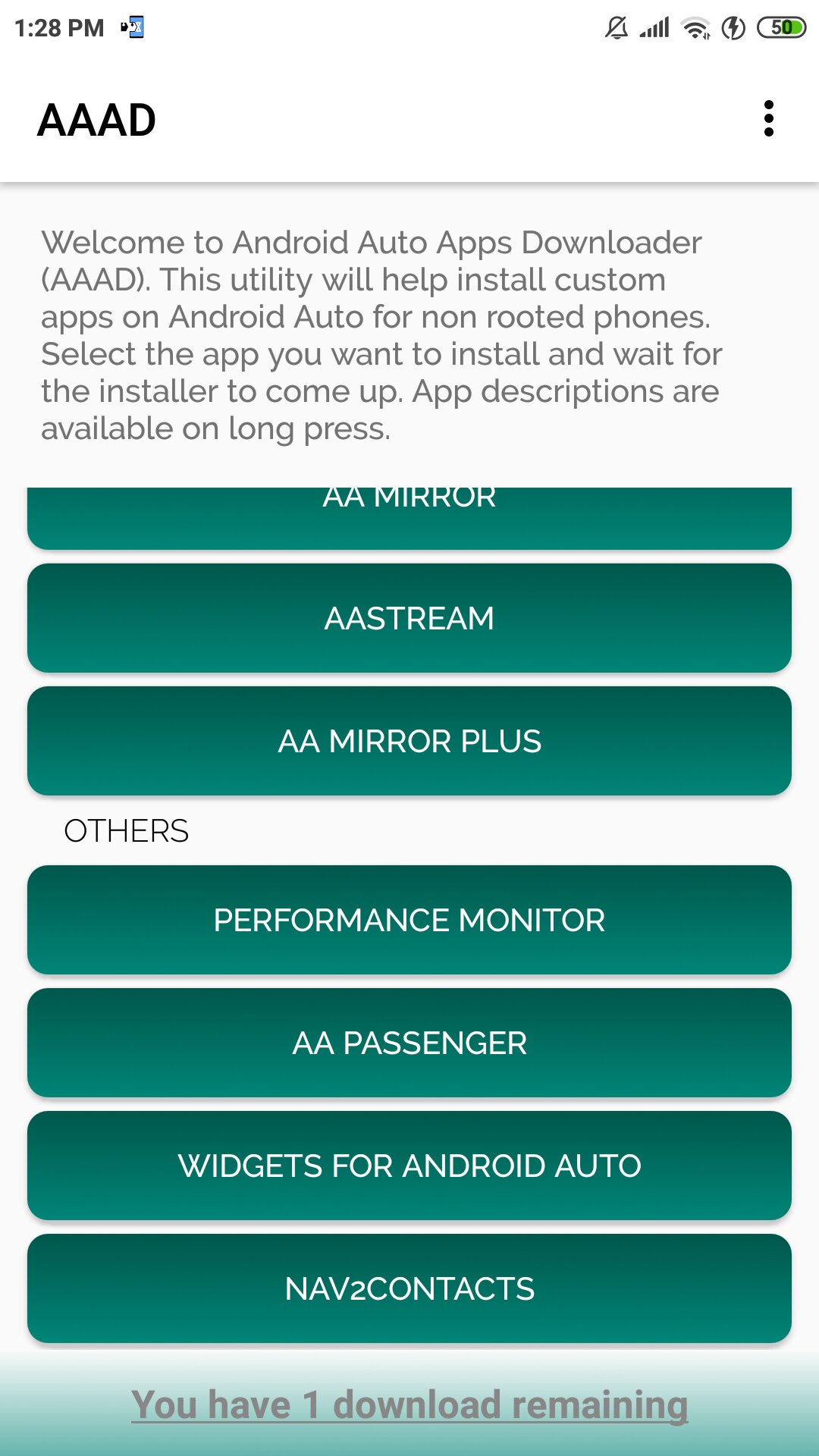Open the 'You have 1 download remaining' link
819x1456 pixels.
(x=409, y=1405)
